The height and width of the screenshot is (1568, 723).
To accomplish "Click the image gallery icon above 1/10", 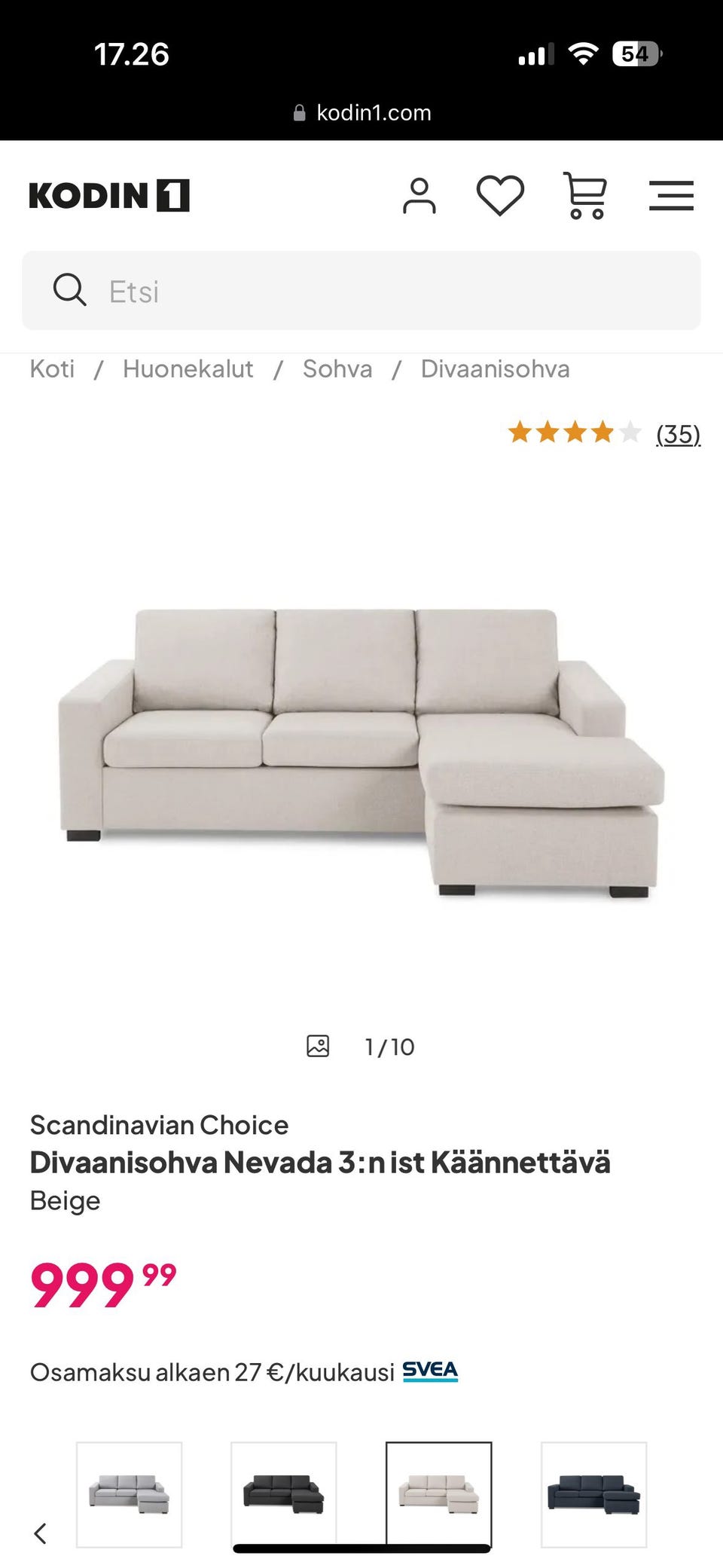I will [319, 1046].
